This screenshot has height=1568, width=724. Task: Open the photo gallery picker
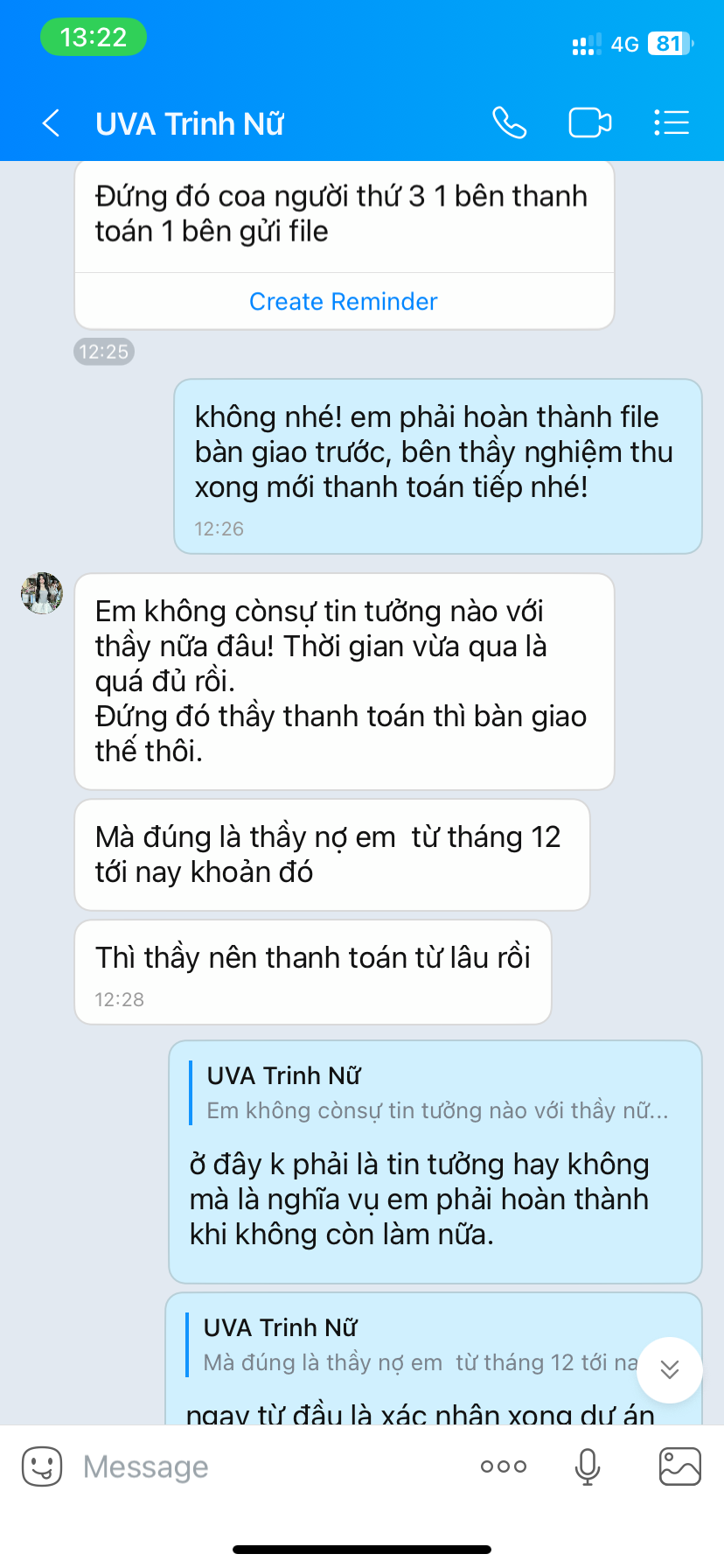680,1466
